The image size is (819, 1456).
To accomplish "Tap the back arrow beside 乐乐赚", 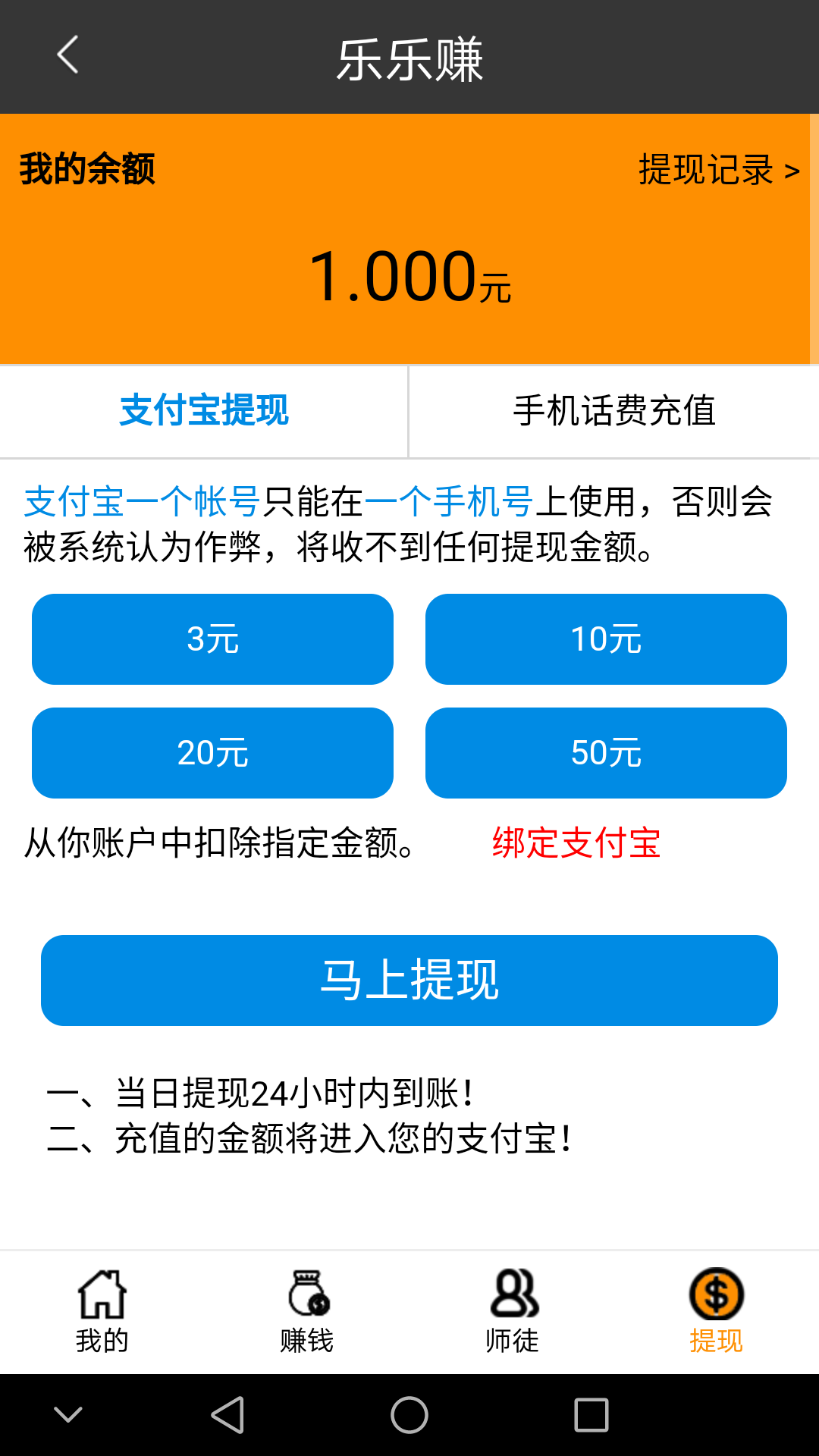I will [67, 55].
